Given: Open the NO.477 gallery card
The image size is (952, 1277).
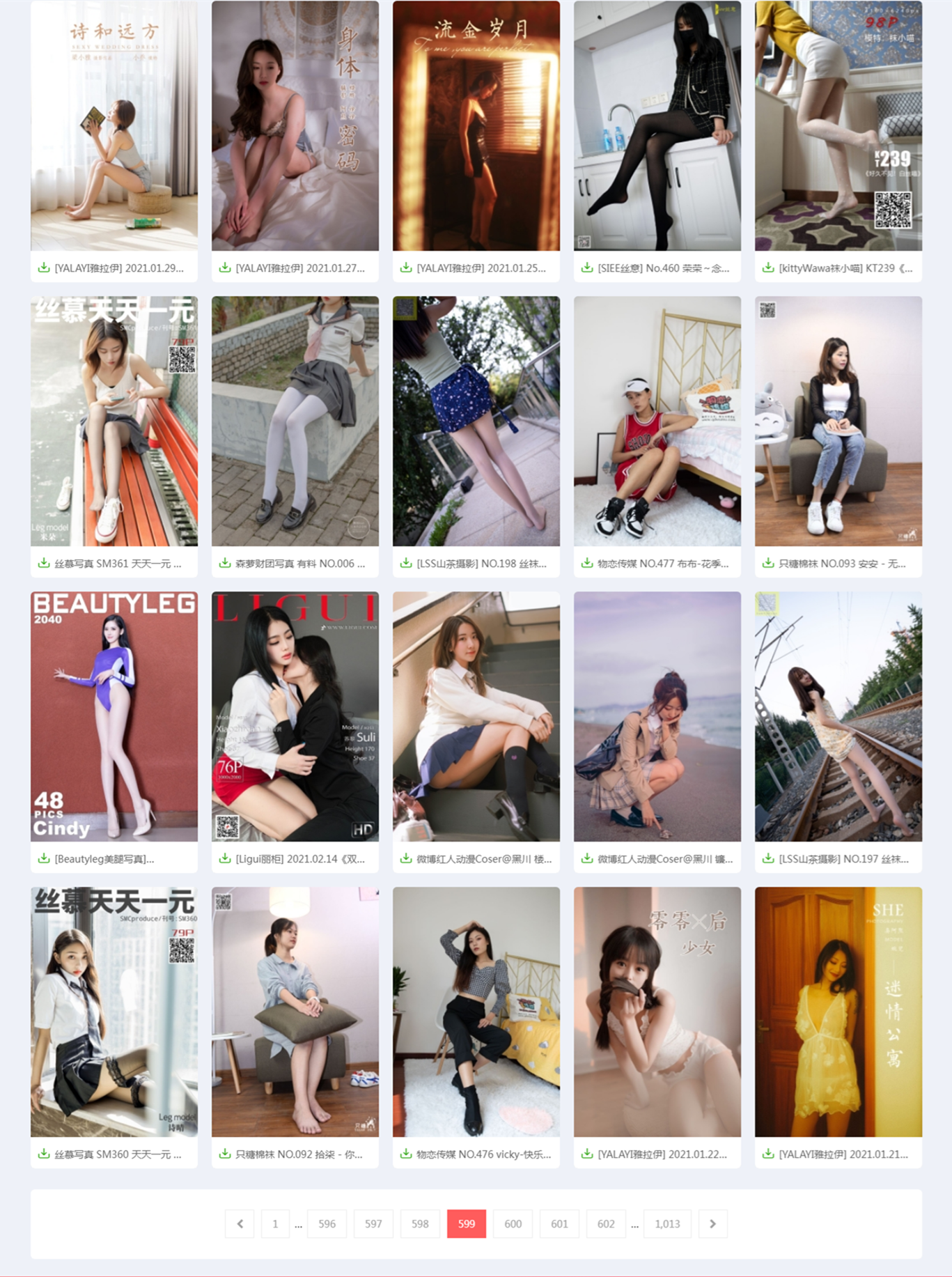Looking at the screenshot, I should click(657, 421).
